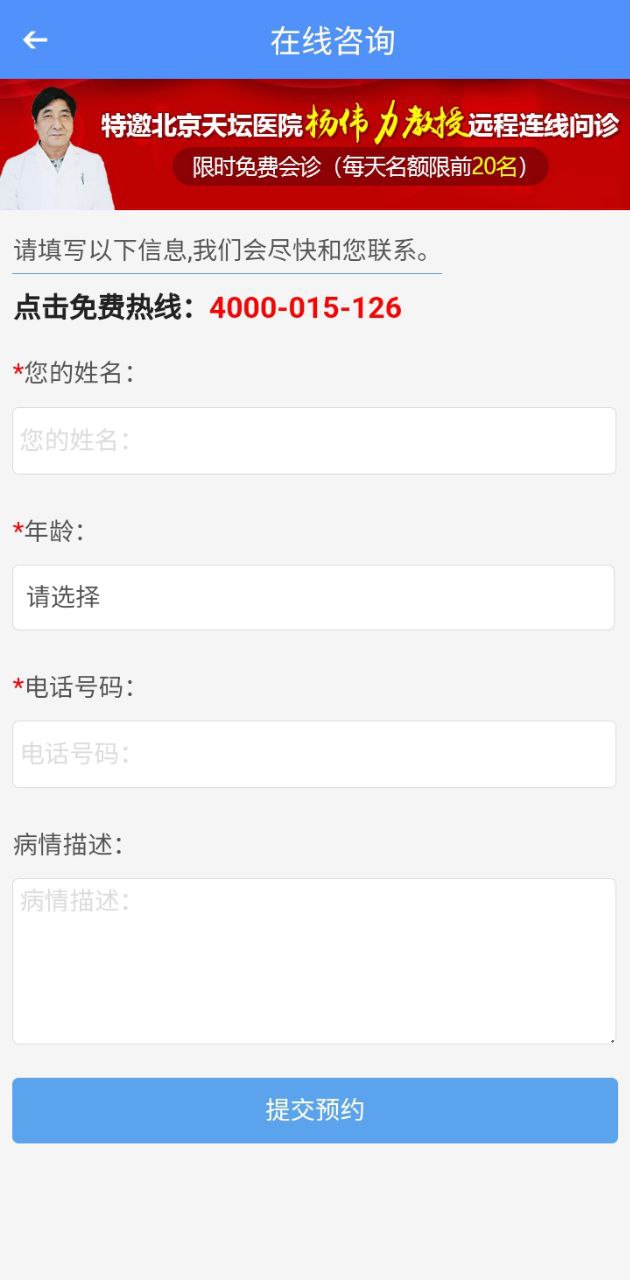Go back using the top-left arrow
The image size is (630, 1280).
[35, 40]
